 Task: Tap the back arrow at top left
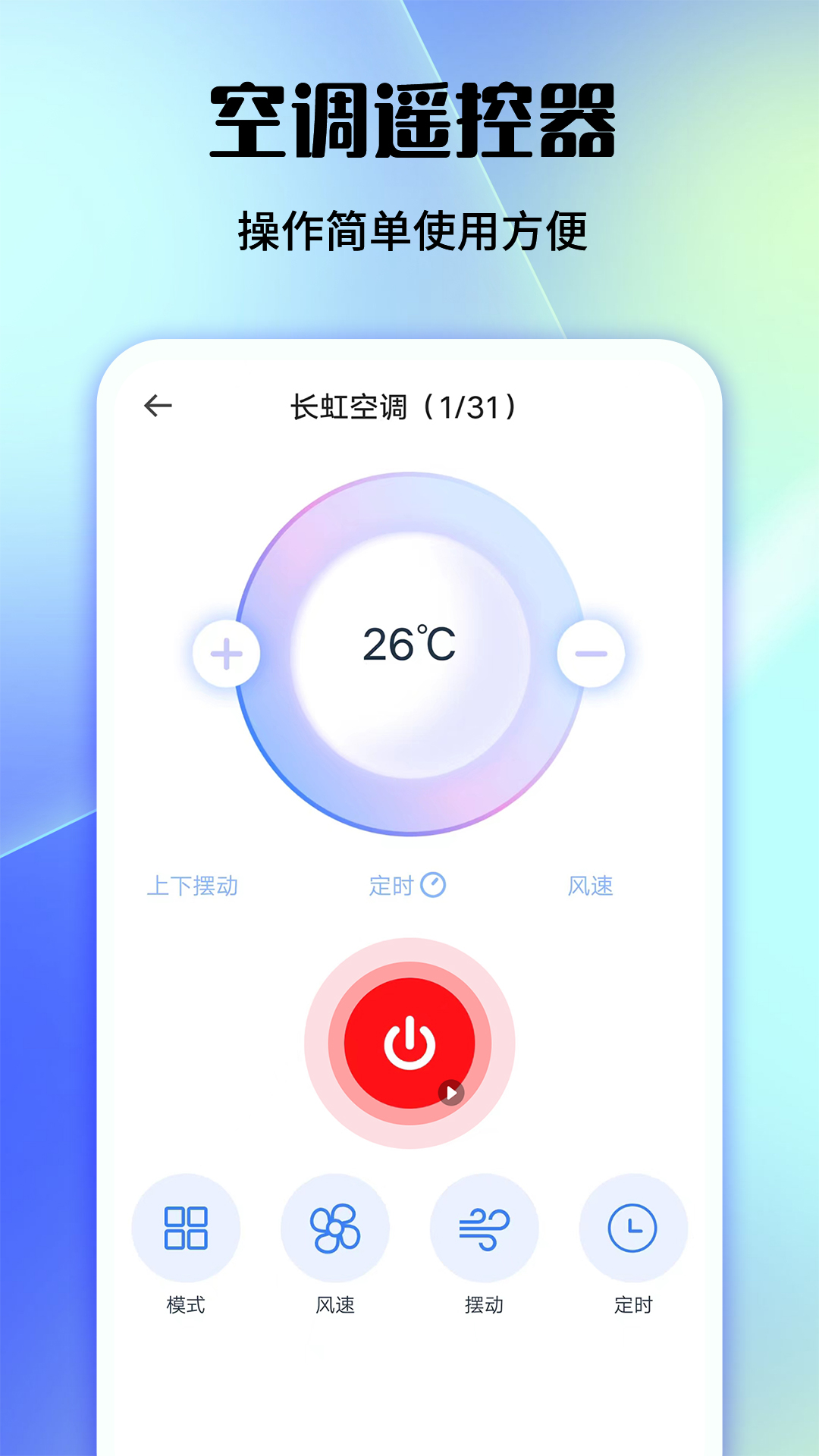157,404
